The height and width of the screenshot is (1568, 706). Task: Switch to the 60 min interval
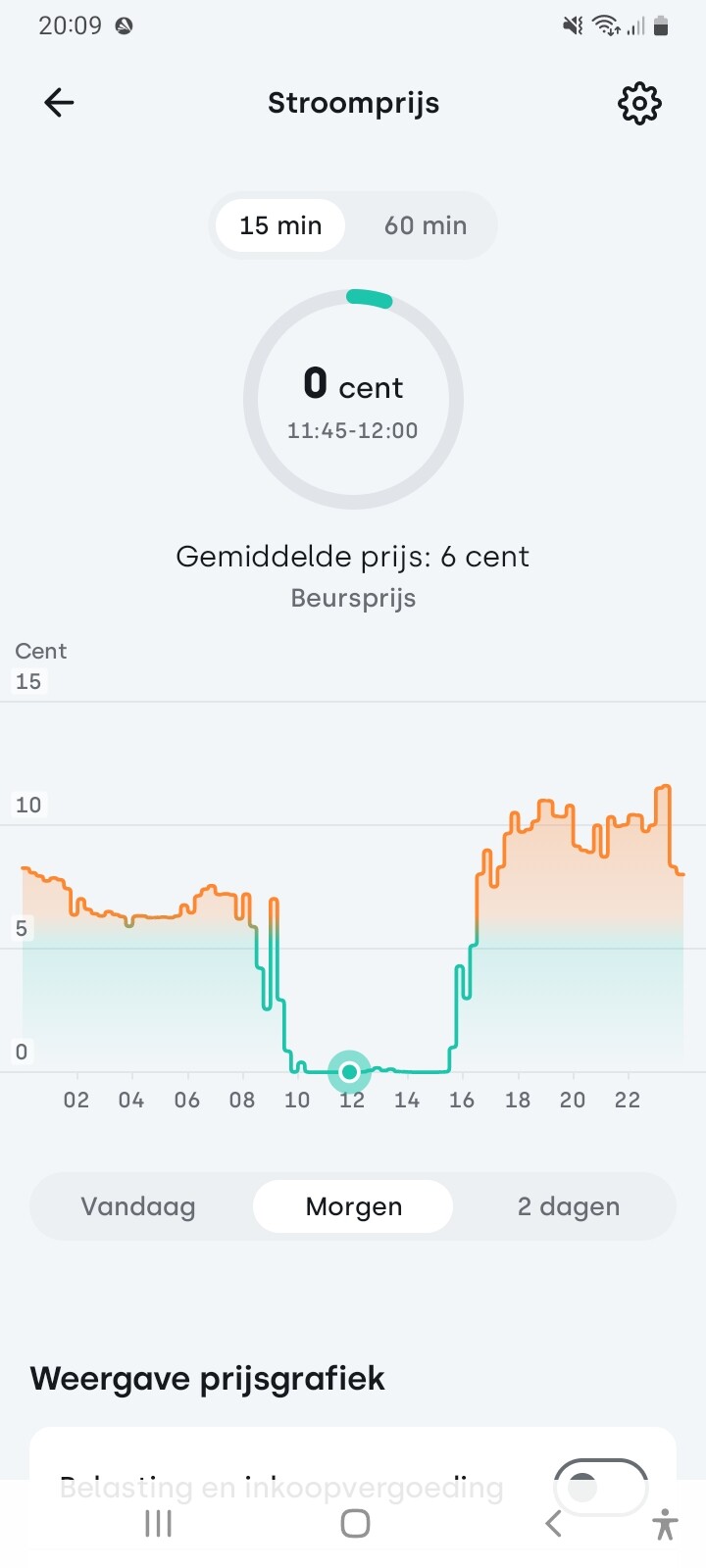425,225
